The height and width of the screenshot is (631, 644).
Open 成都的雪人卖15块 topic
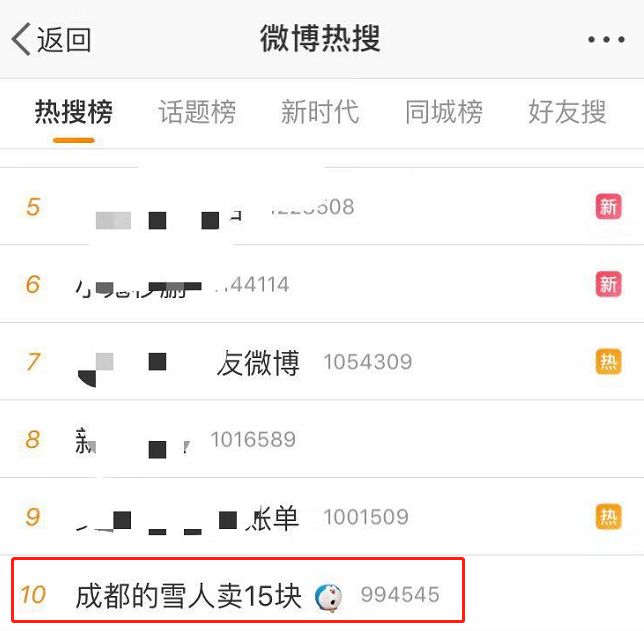click(190, 595)
